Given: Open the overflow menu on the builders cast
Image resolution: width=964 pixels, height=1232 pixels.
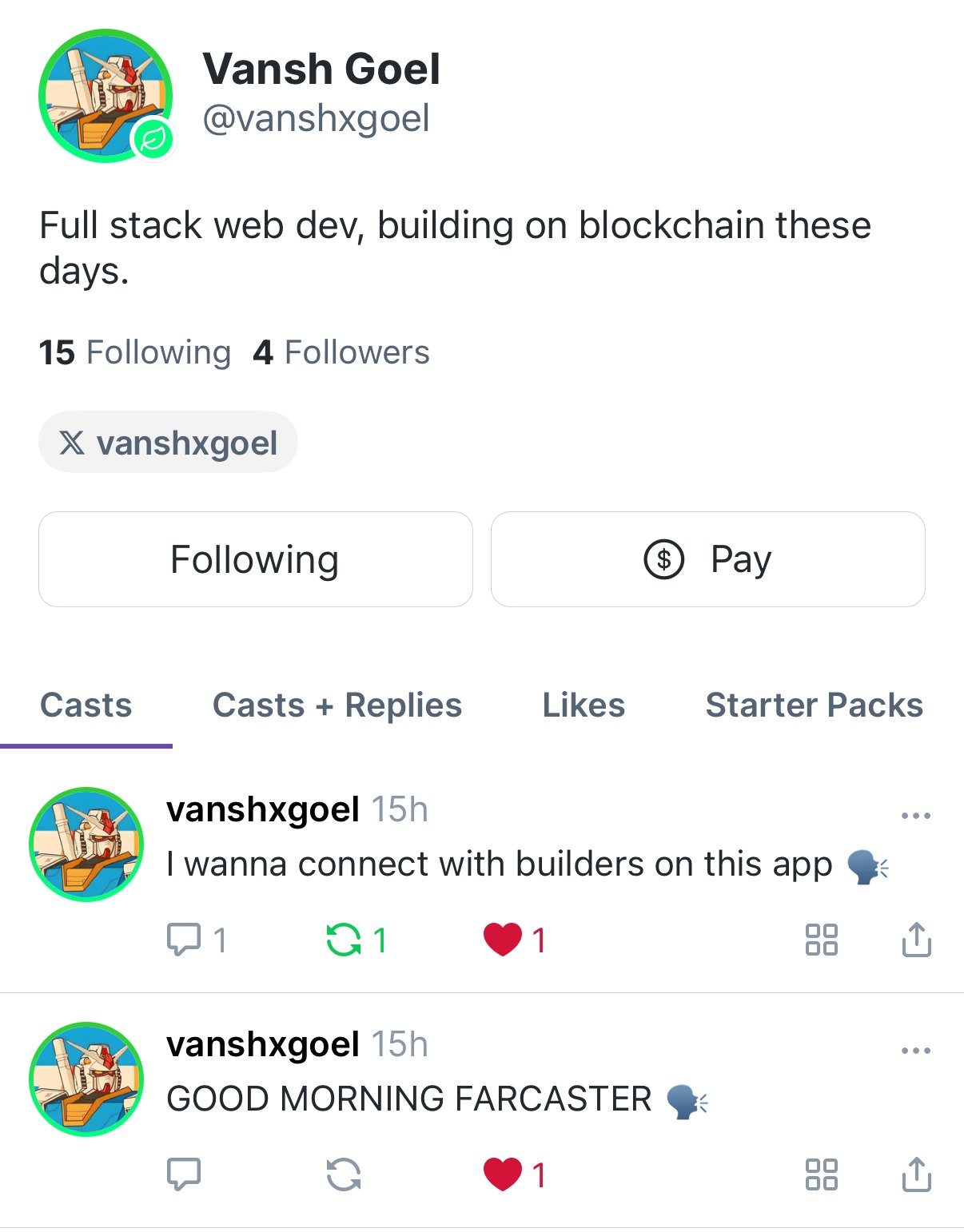Looking at the screenshot, I should click(916, 814).
